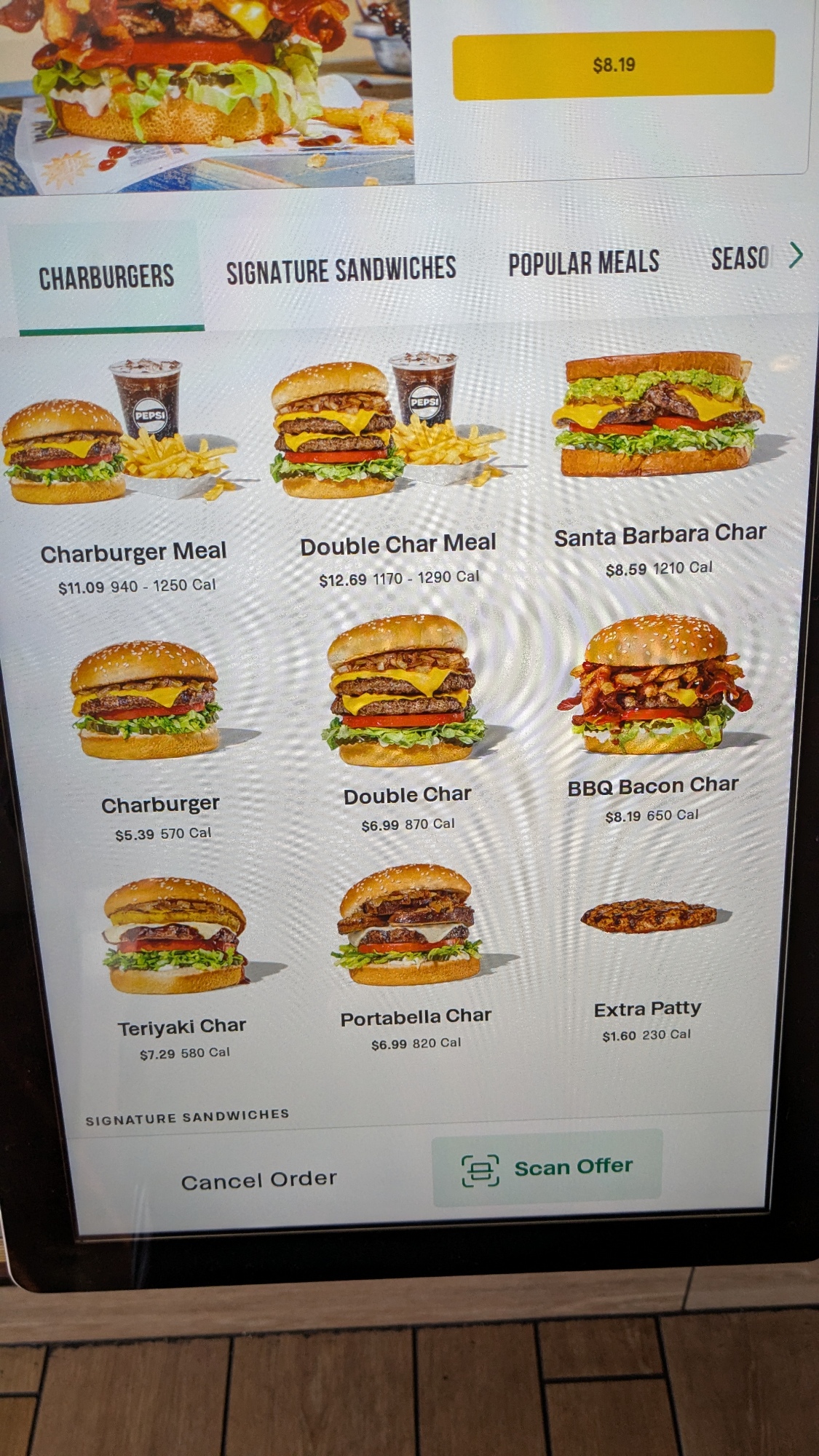Select the Charburgers tab
Image resolution: width=819 pixels, height=1456 pixels.
106,277
